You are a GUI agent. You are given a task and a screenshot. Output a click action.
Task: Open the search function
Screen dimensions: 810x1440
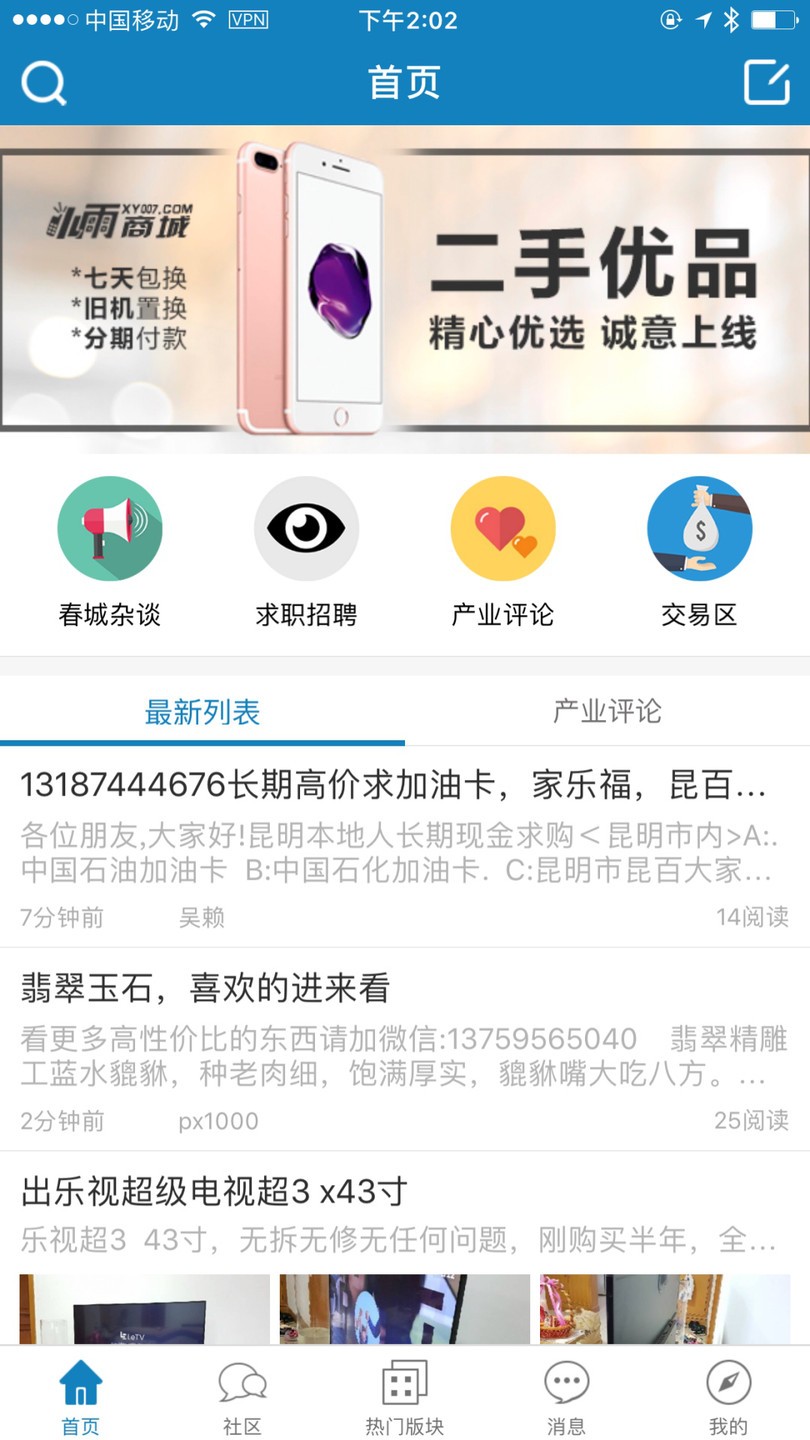coord(44,83)
